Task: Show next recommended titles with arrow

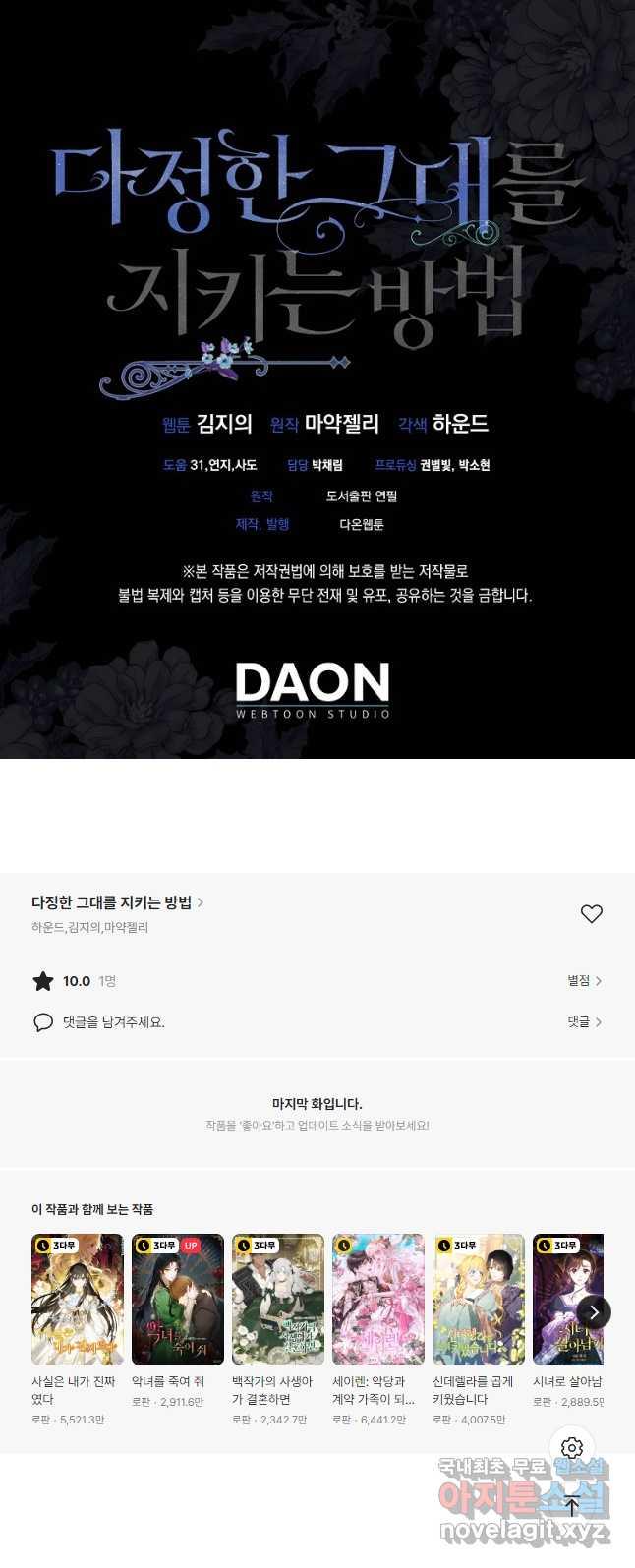Action: (x=594, y=1311)
